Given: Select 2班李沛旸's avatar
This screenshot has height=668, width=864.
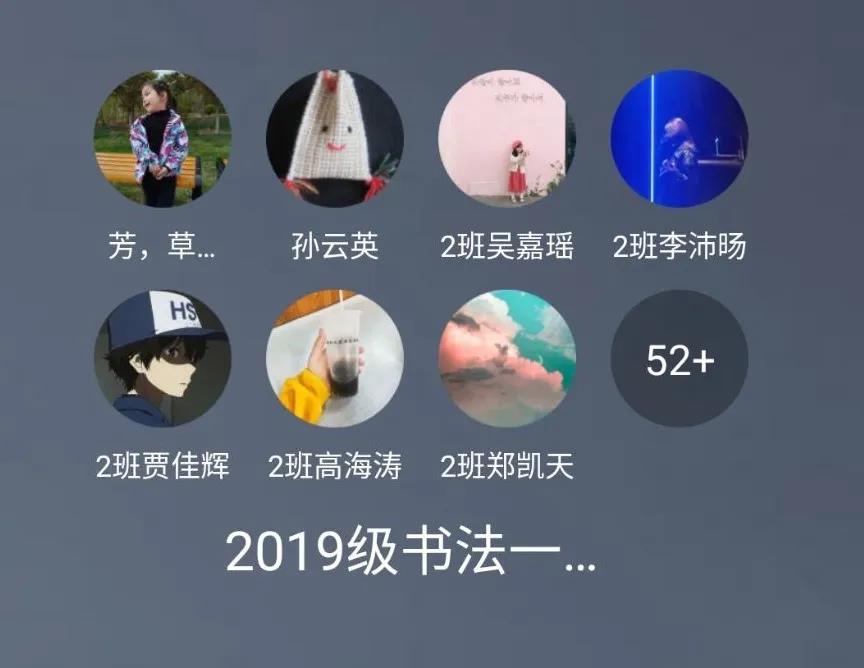Looking at the screenshot, I should tap(679, 138).
